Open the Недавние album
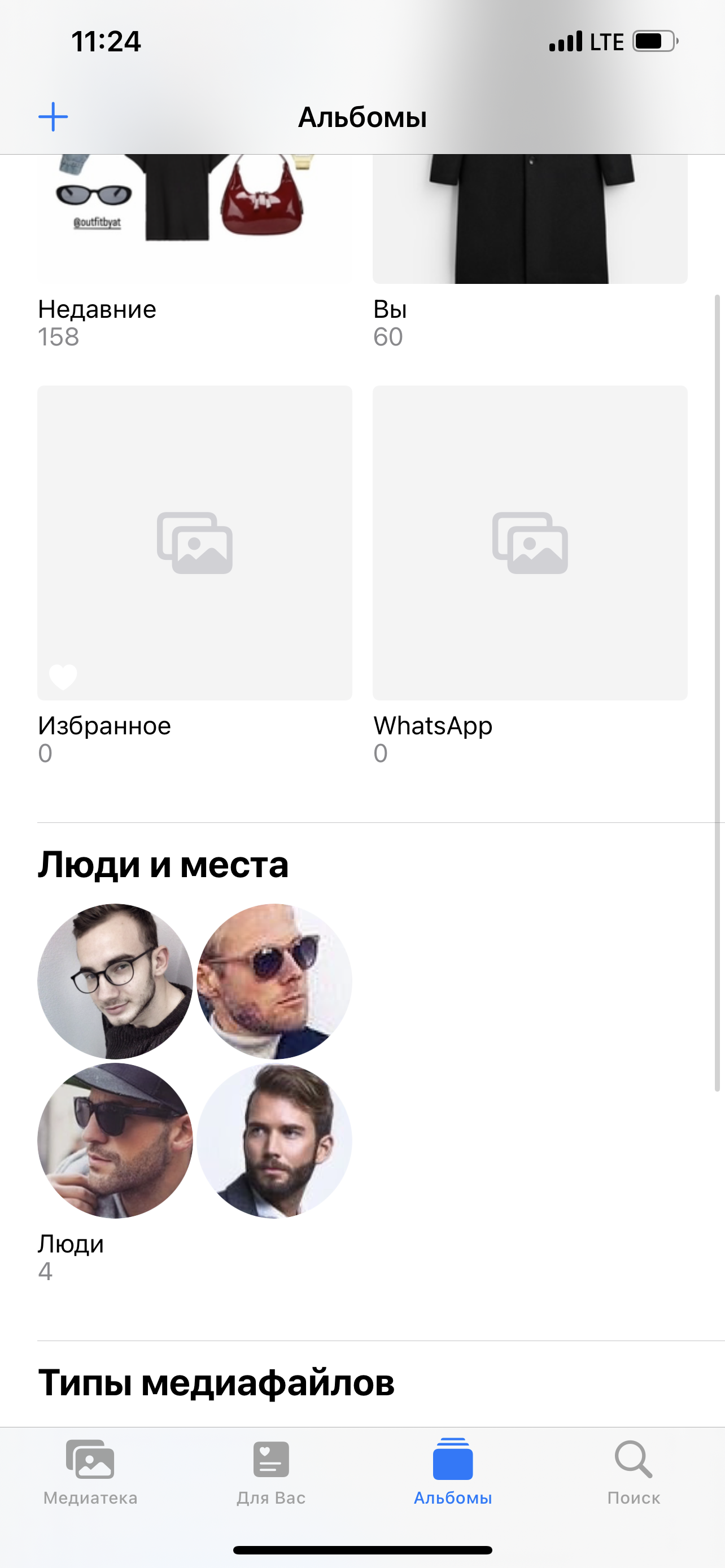 (195, 219)
